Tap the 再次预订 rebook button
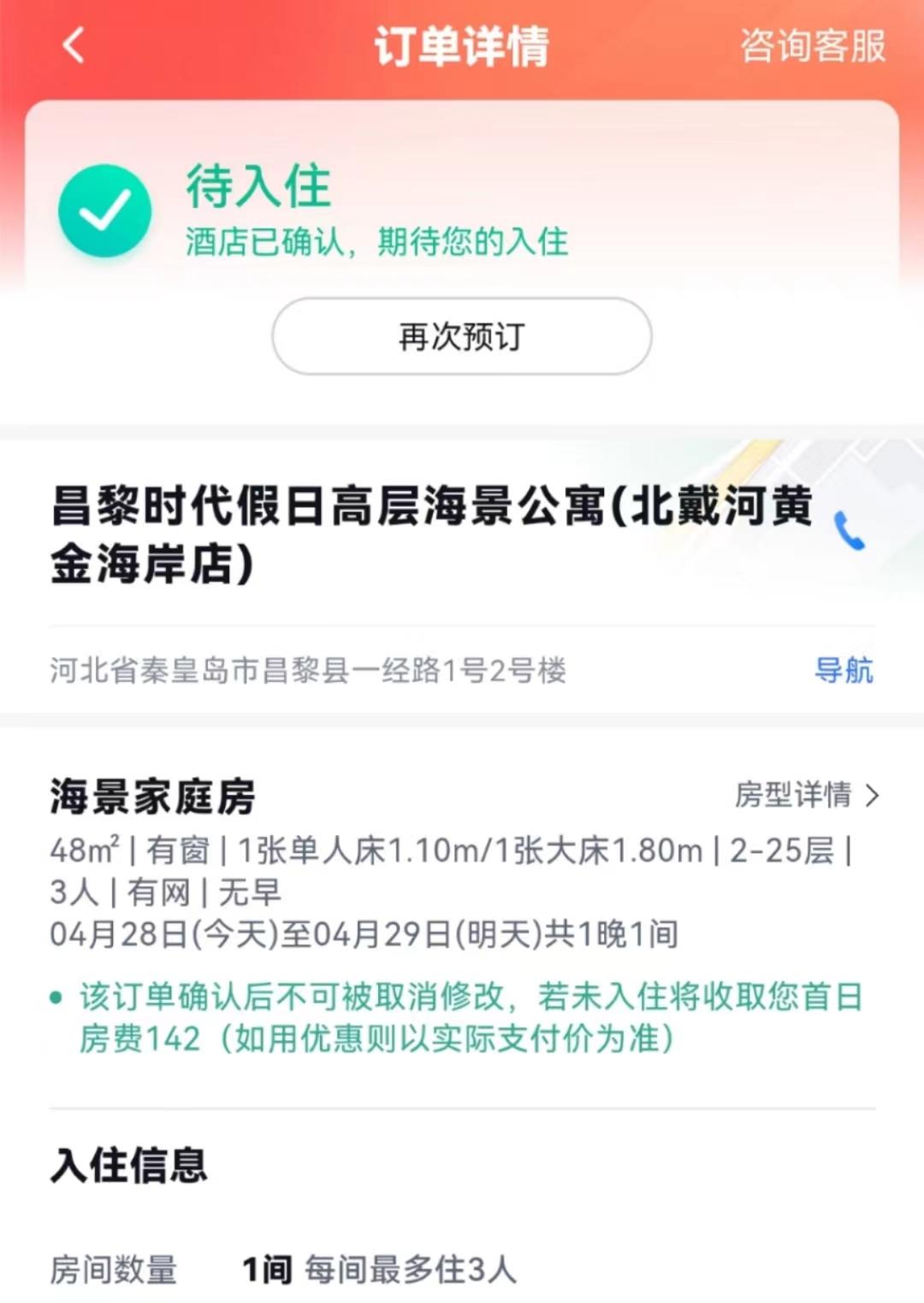Screen dimensions: 924x1303 (x=460, y=337)
